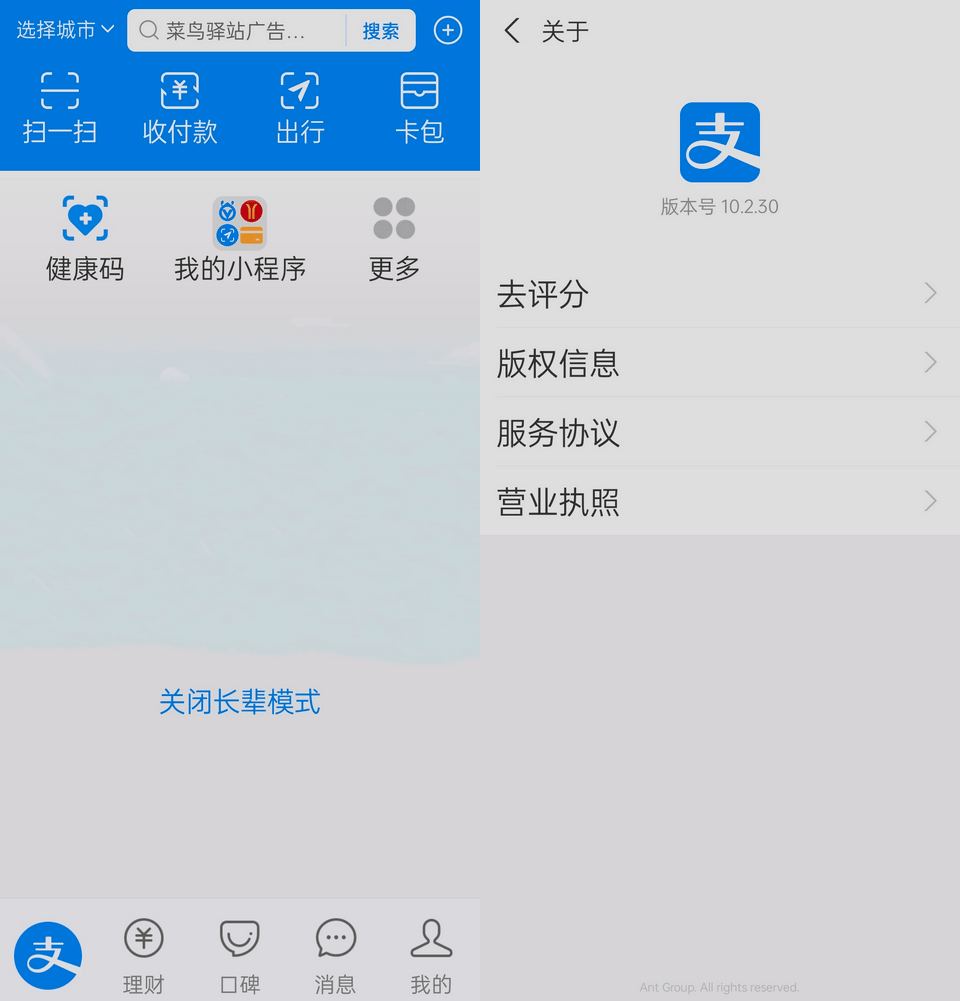960x1001 pixels.
Task: Switch to the 消息 tab
Action: coord(335,957)
